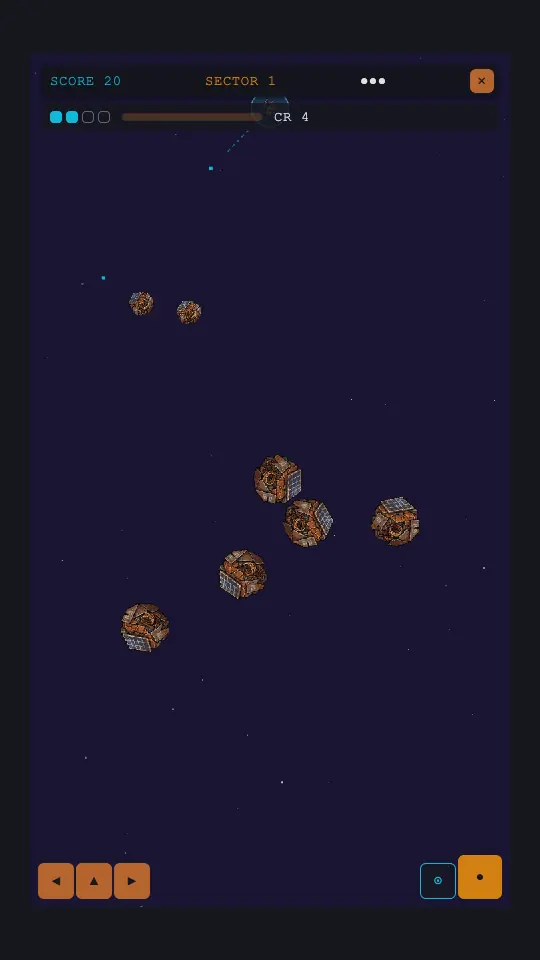The image size is (540, 960).
Task: Close the game with the X button
Action: (482, 81)
